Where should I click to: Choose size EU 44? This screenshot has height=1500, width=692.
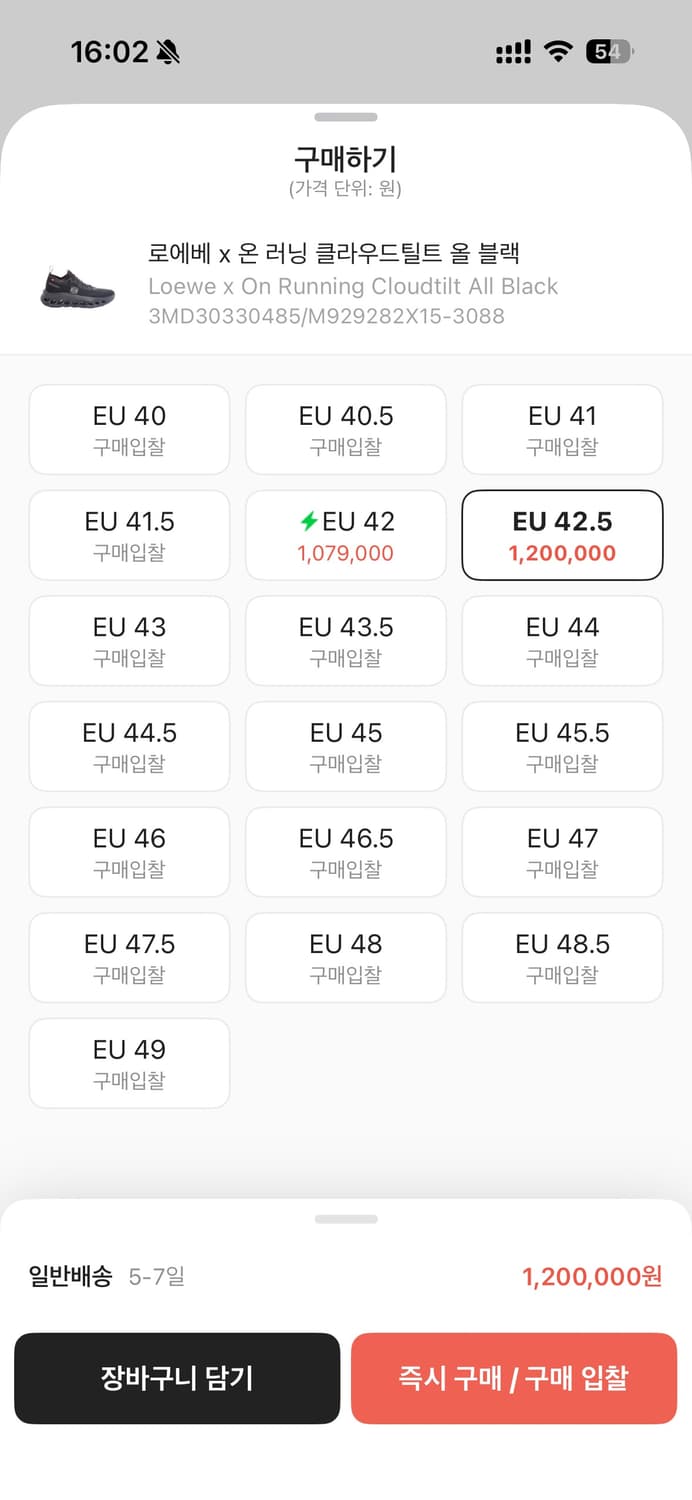pyautogui.click(x=562, y=641)
